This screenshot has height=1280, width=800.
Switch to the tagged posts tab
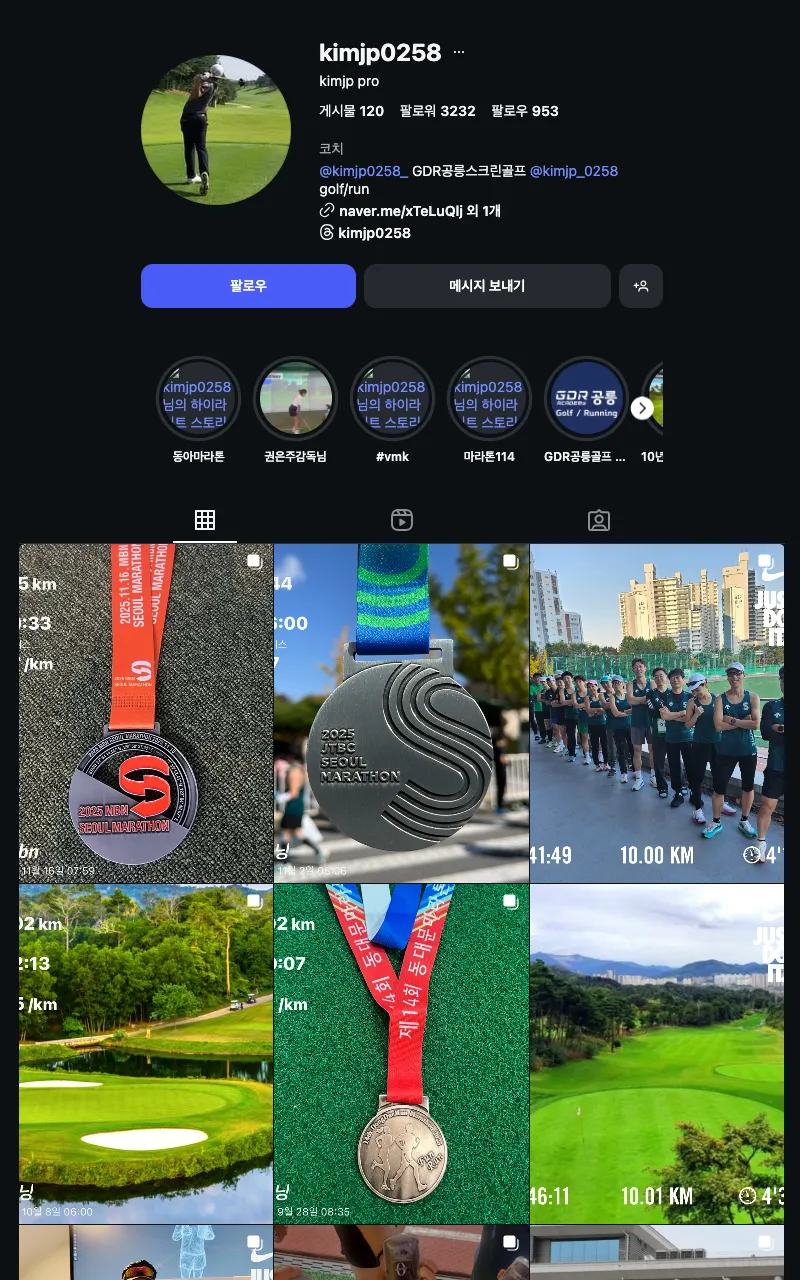click(x=598, y=520)
